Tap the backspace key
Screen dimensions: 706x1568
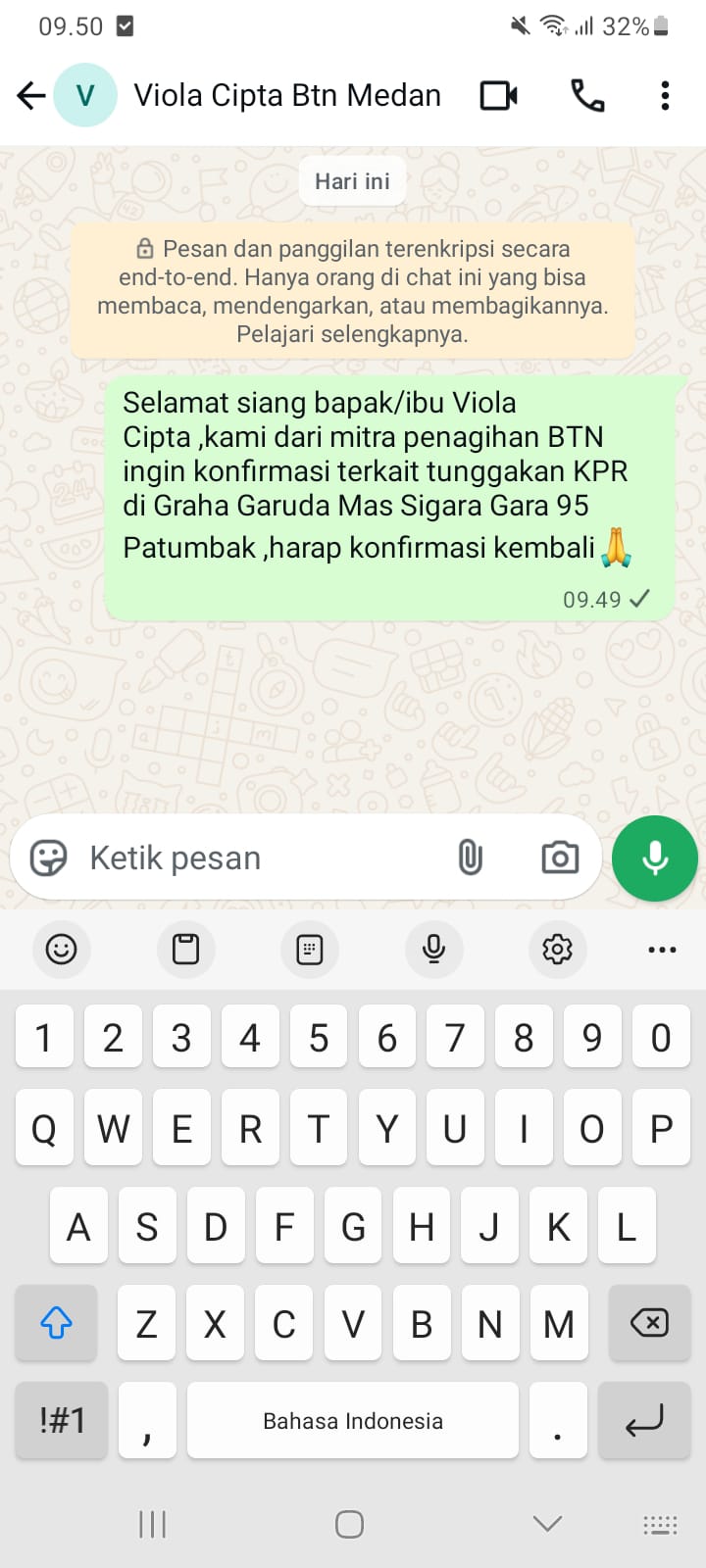[x=648, y=1323]
